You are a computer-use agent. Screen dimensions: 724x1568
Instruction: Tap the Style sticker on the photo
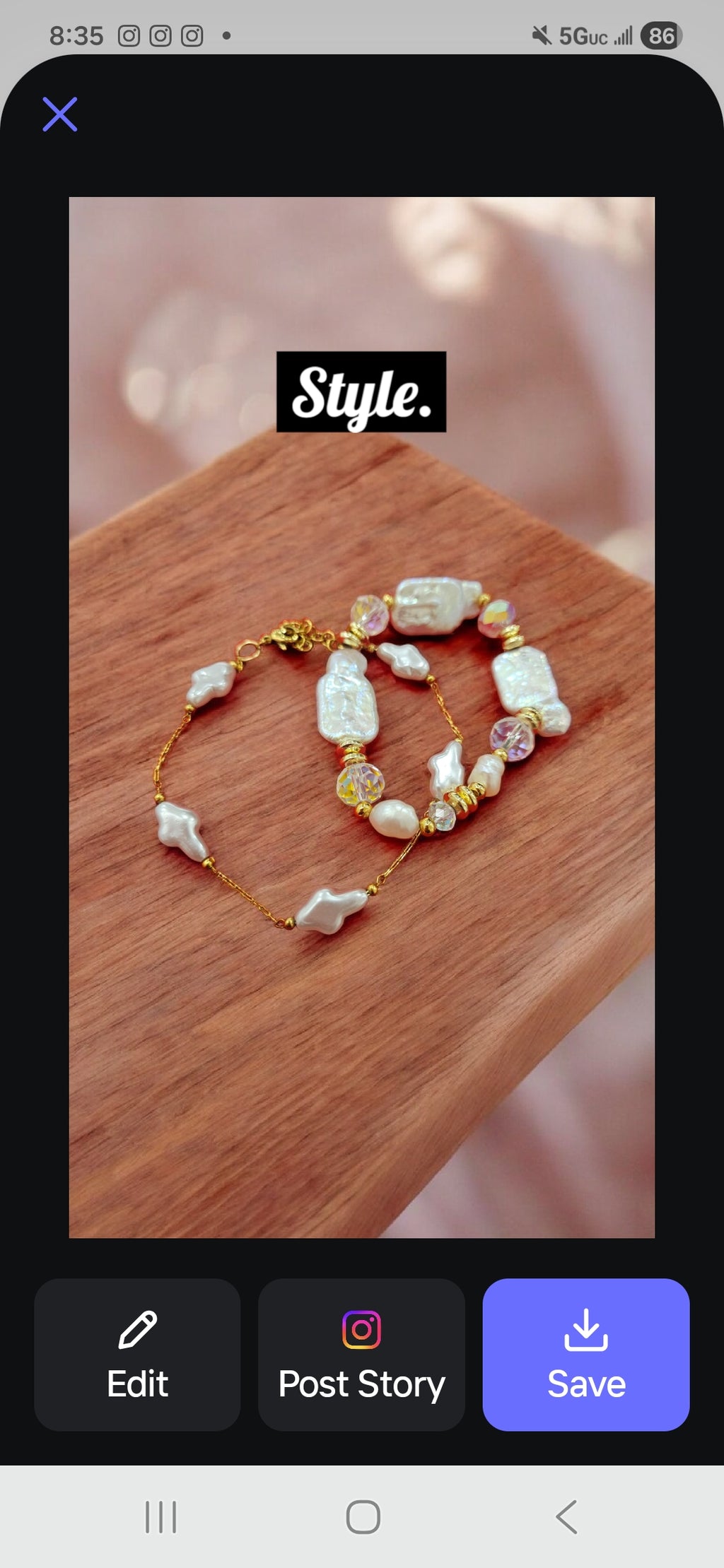pos(361,394)
